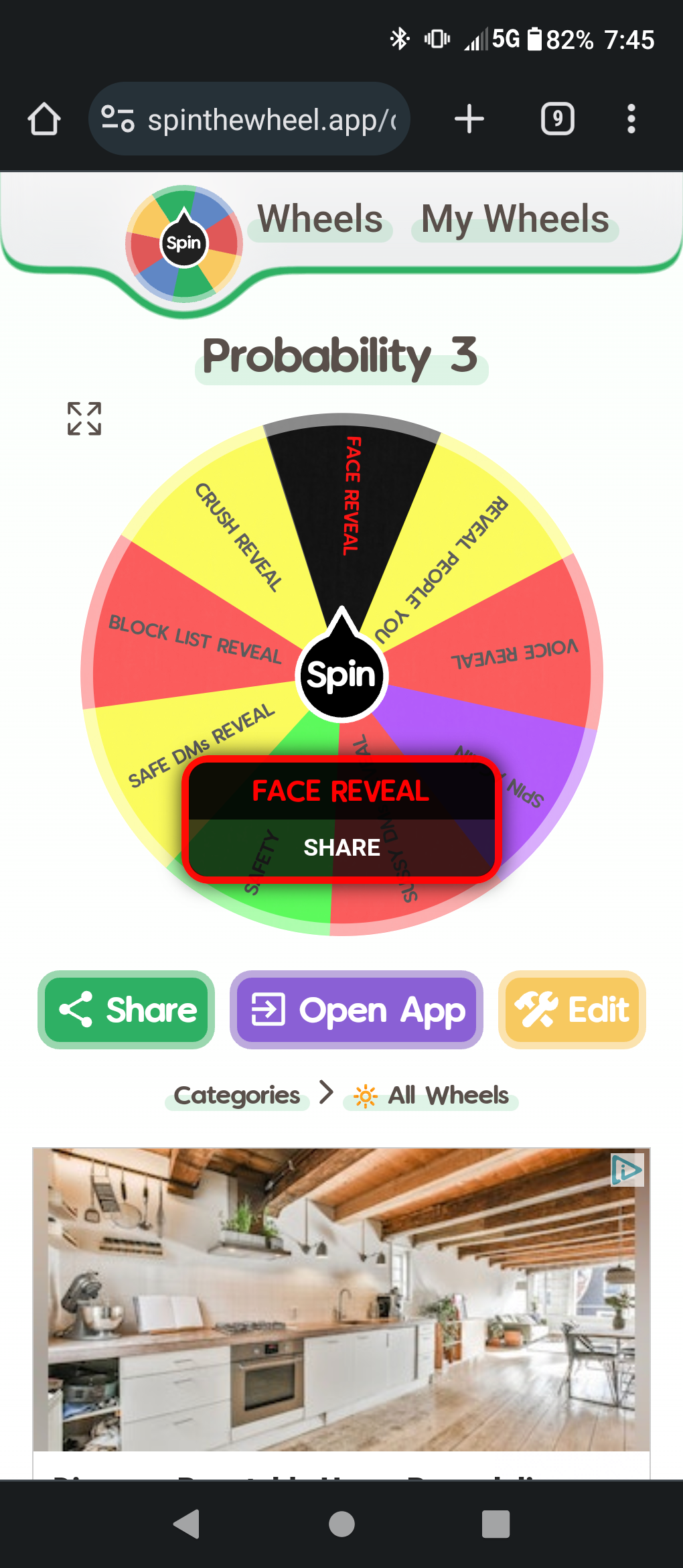This screenshot has height=1568, width=683.
Task: Open the browser overflow menu
Action: pos(631,119)
